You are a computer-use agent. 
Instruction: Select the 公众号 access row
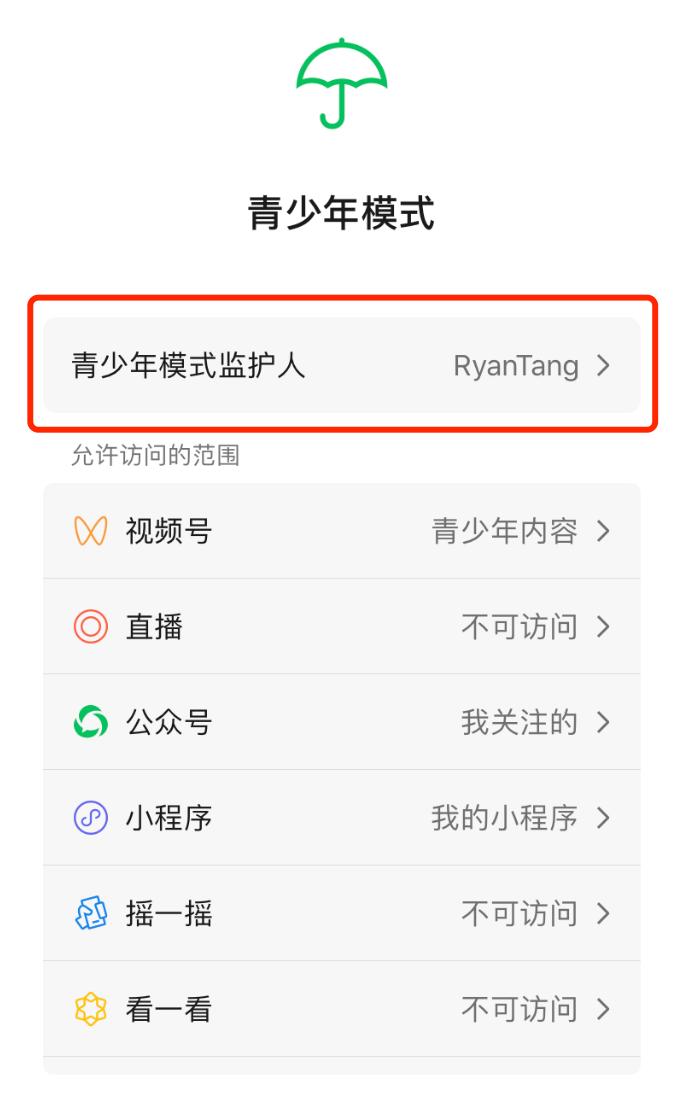341,722
